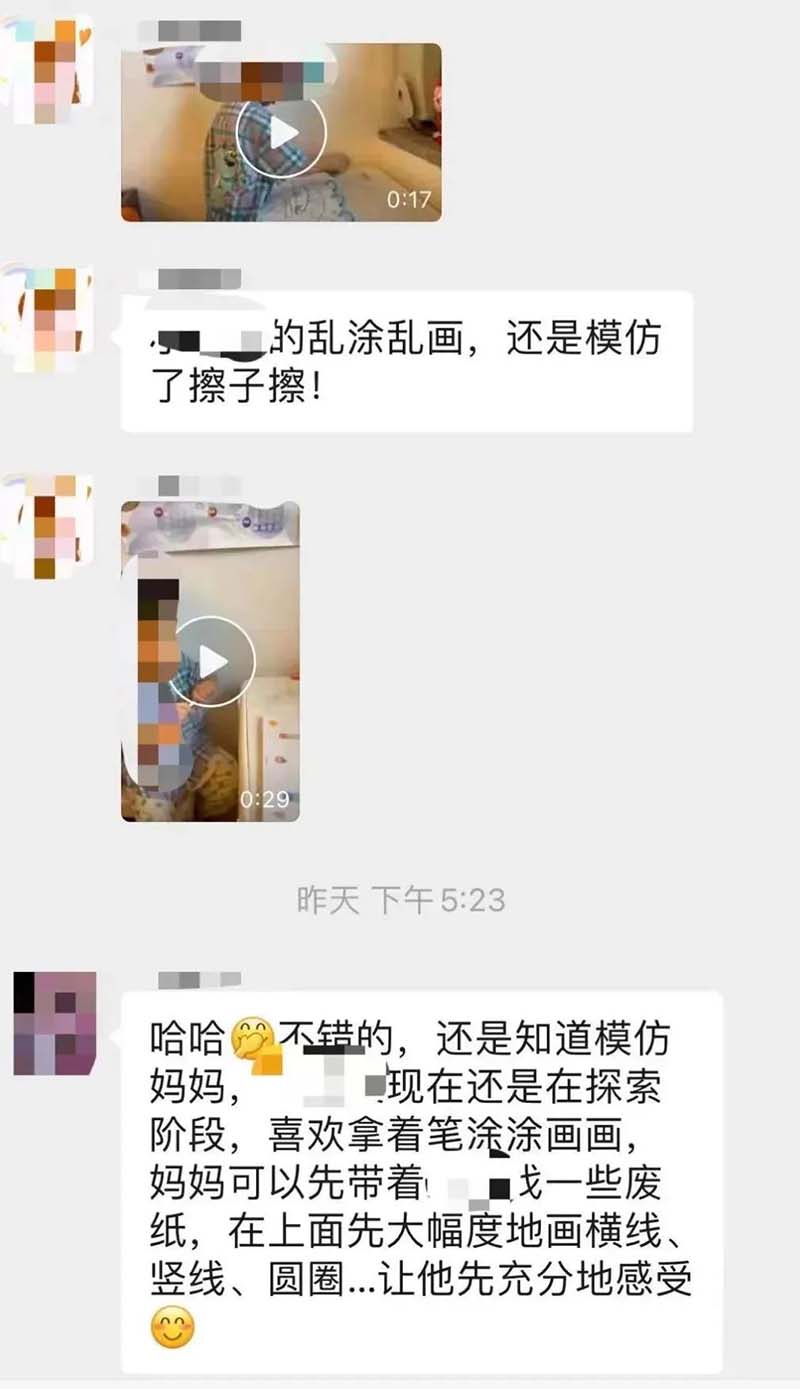The image size is (800, 1389).
Task: Tap the play icon on the second video
Action: pyautogui.click(x=213, y=660)
